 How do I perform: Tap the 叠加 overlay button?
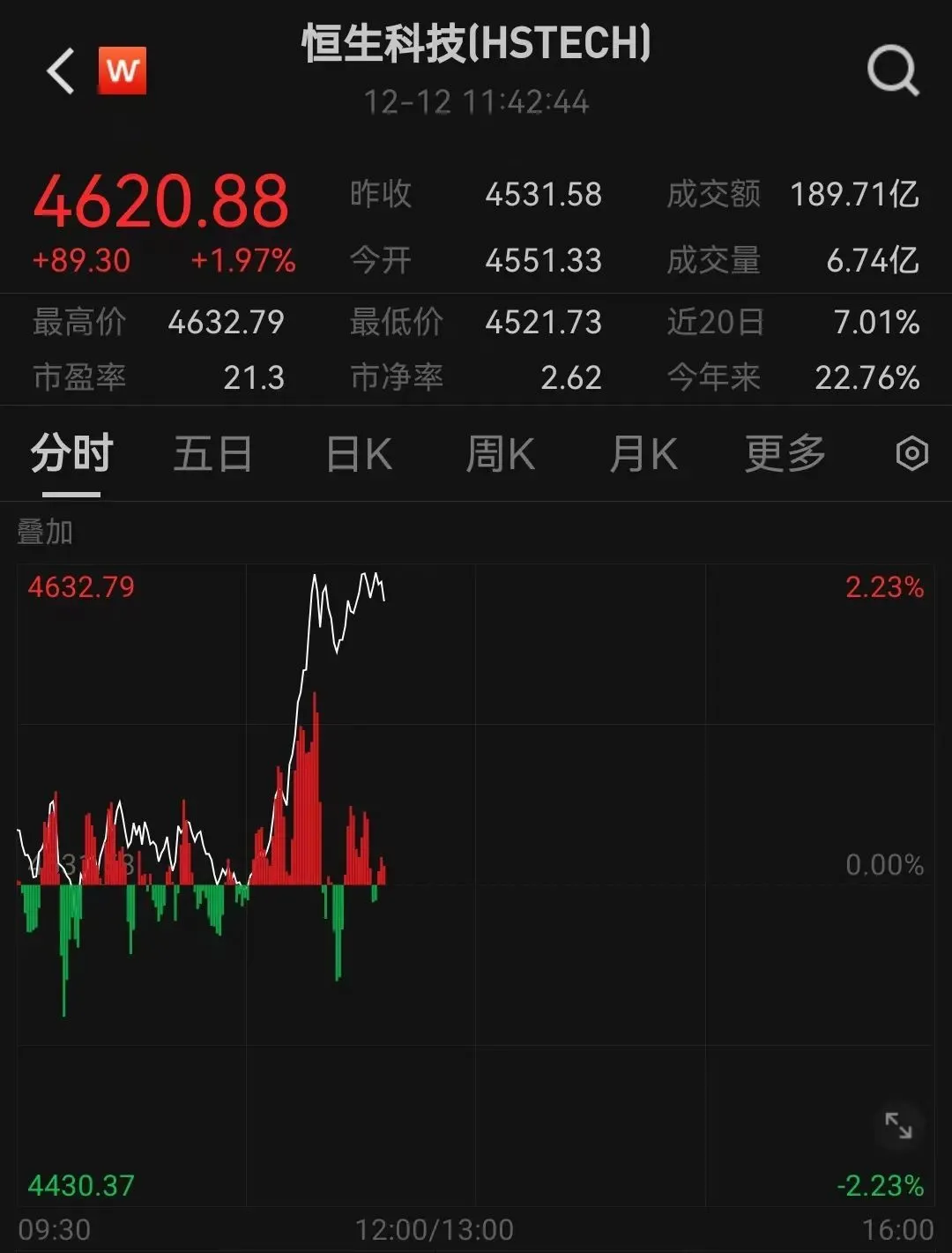pos(45,533)
